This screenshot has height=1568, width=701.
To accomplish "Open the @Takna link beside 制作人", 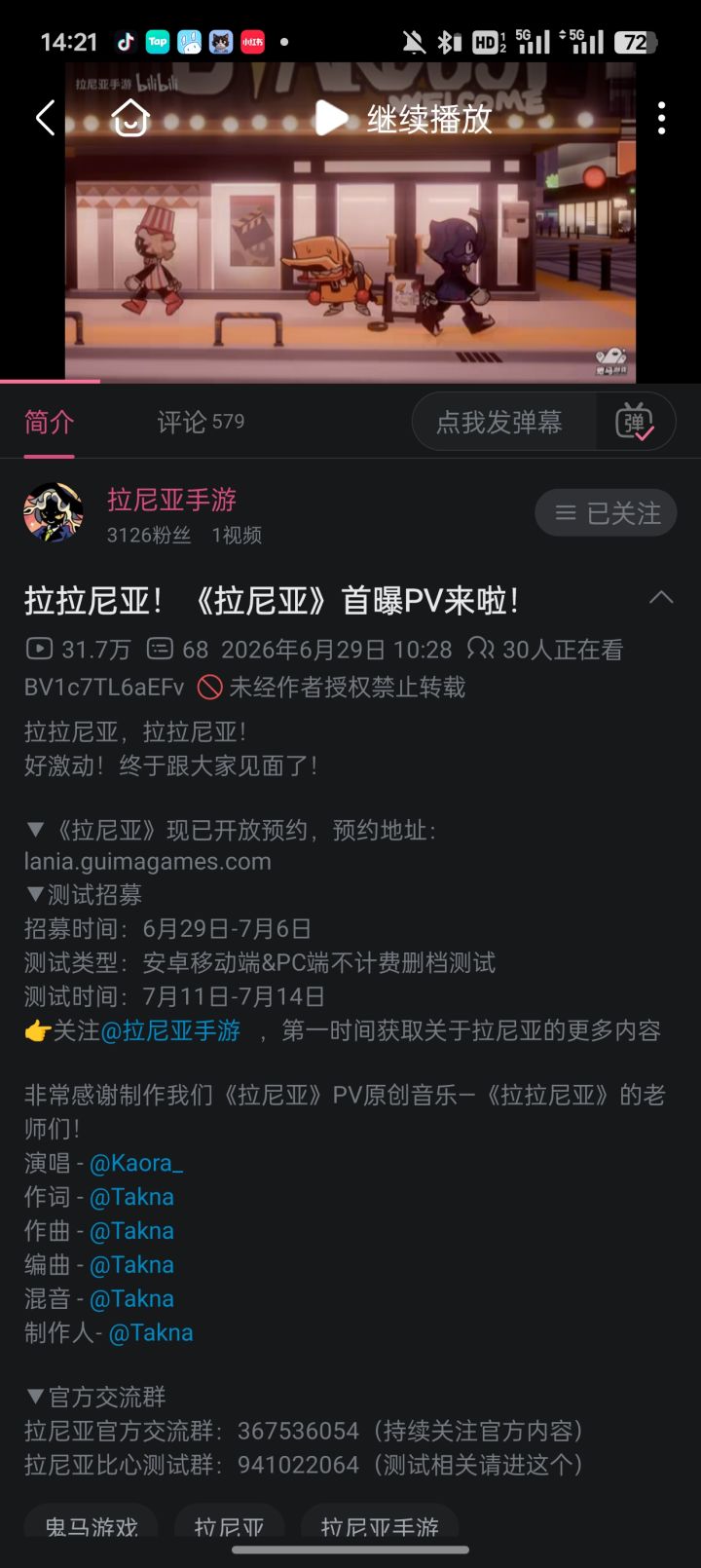I will tap(150, 1333).
